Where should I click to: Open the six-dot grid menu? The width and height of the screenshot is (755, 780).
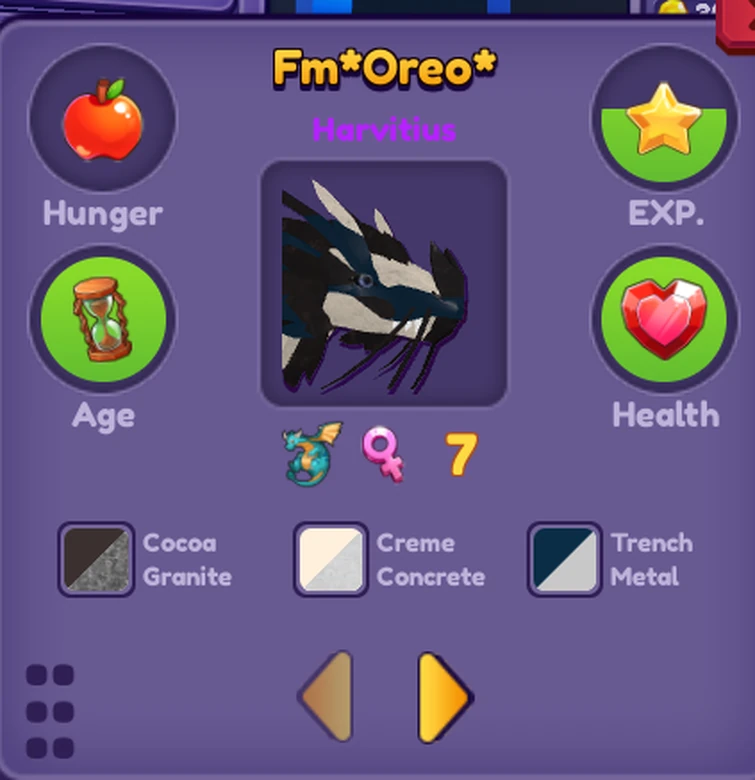(x=50, y=711)
